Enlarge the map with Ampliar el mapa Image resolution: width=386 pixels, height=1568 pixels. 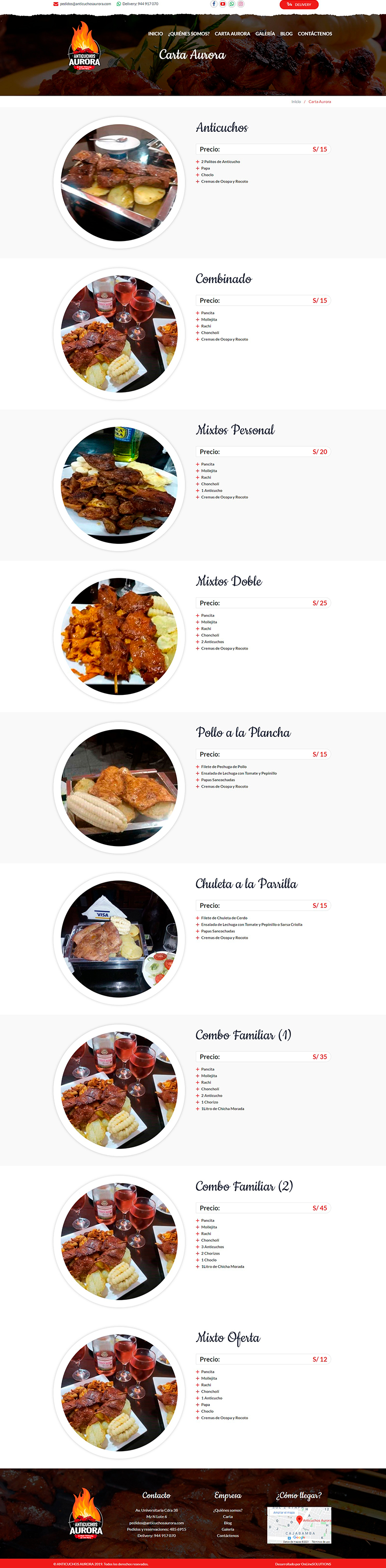[284, 1512]
